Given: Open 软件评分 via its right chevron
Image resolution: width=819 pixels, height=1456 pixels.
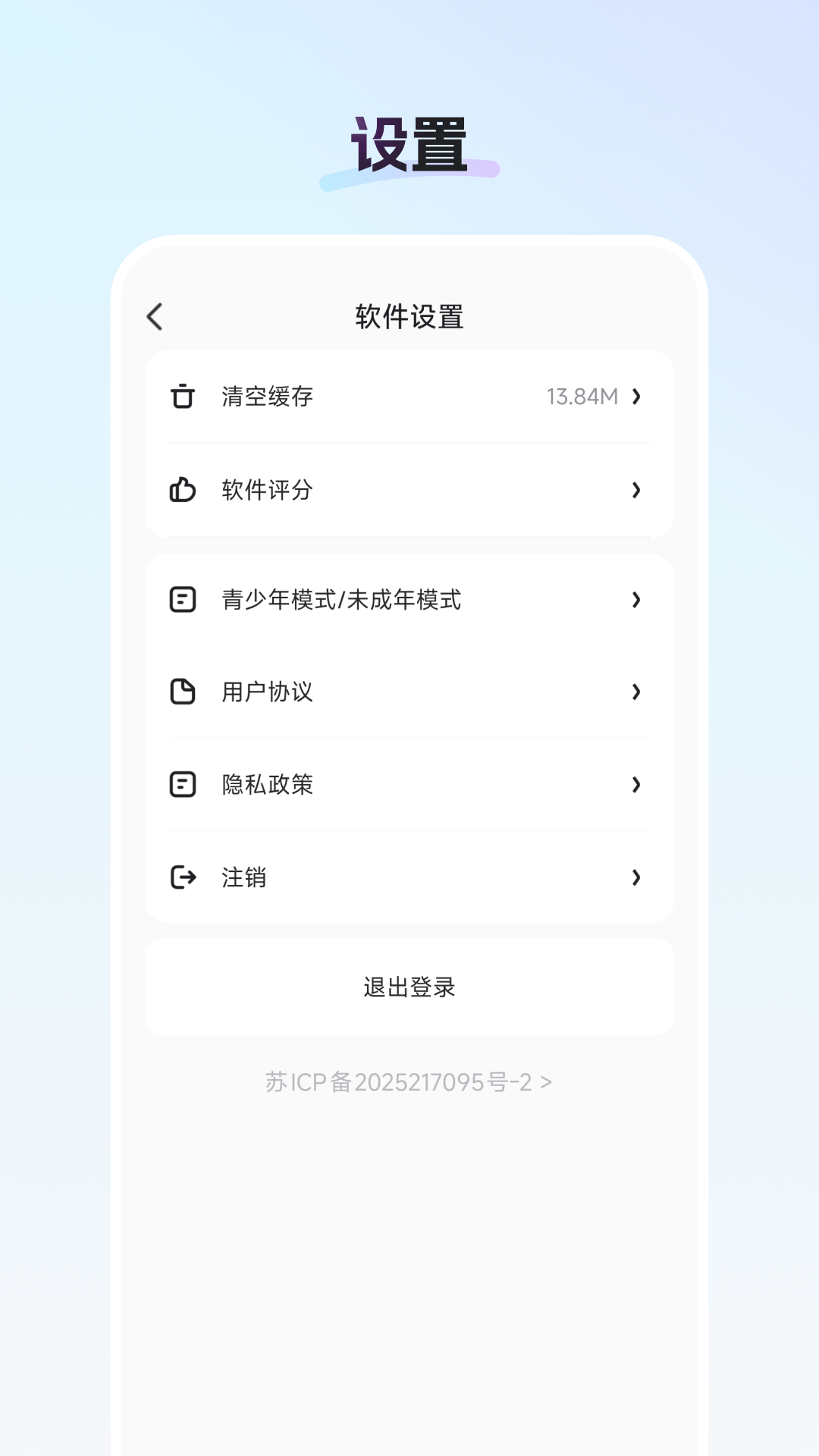Looking at the screenshot, I should [x=635, y=490].
